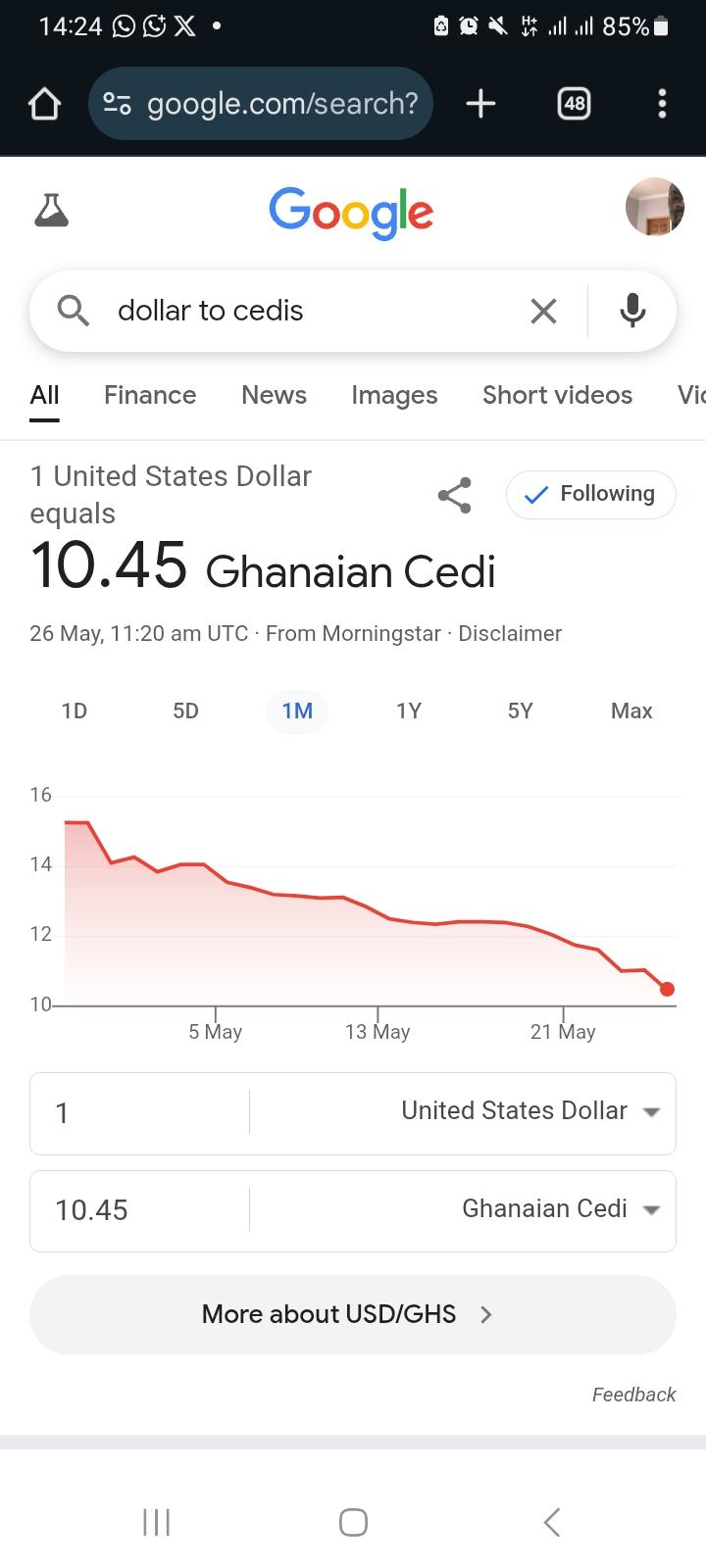Open More about USD/GHS
706x1568 pixels.
pyautogui.click(x=353, y=1314)
